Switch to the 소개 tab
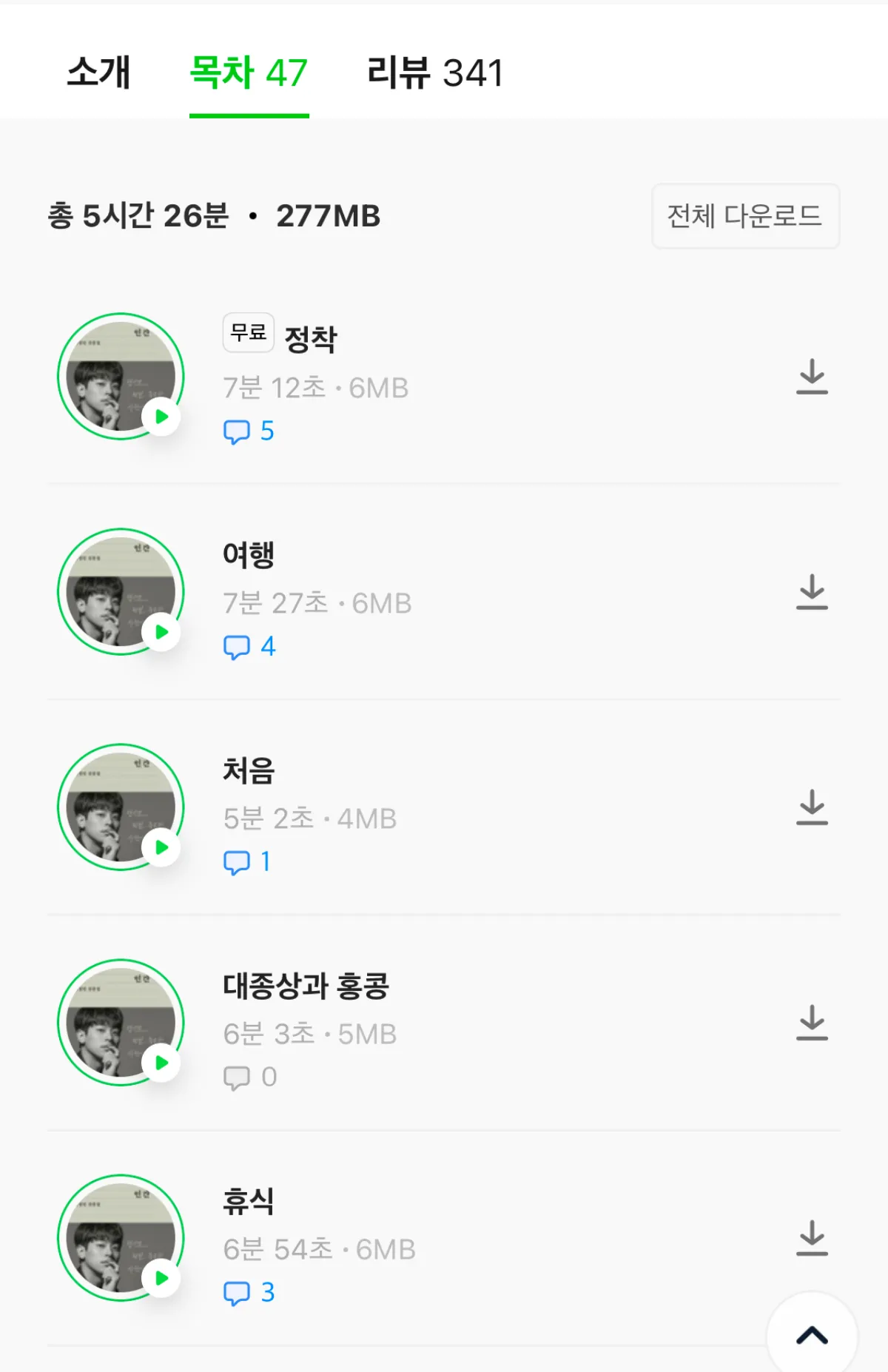The width and height of the screenshot is (888, 1372). (99, 72)
